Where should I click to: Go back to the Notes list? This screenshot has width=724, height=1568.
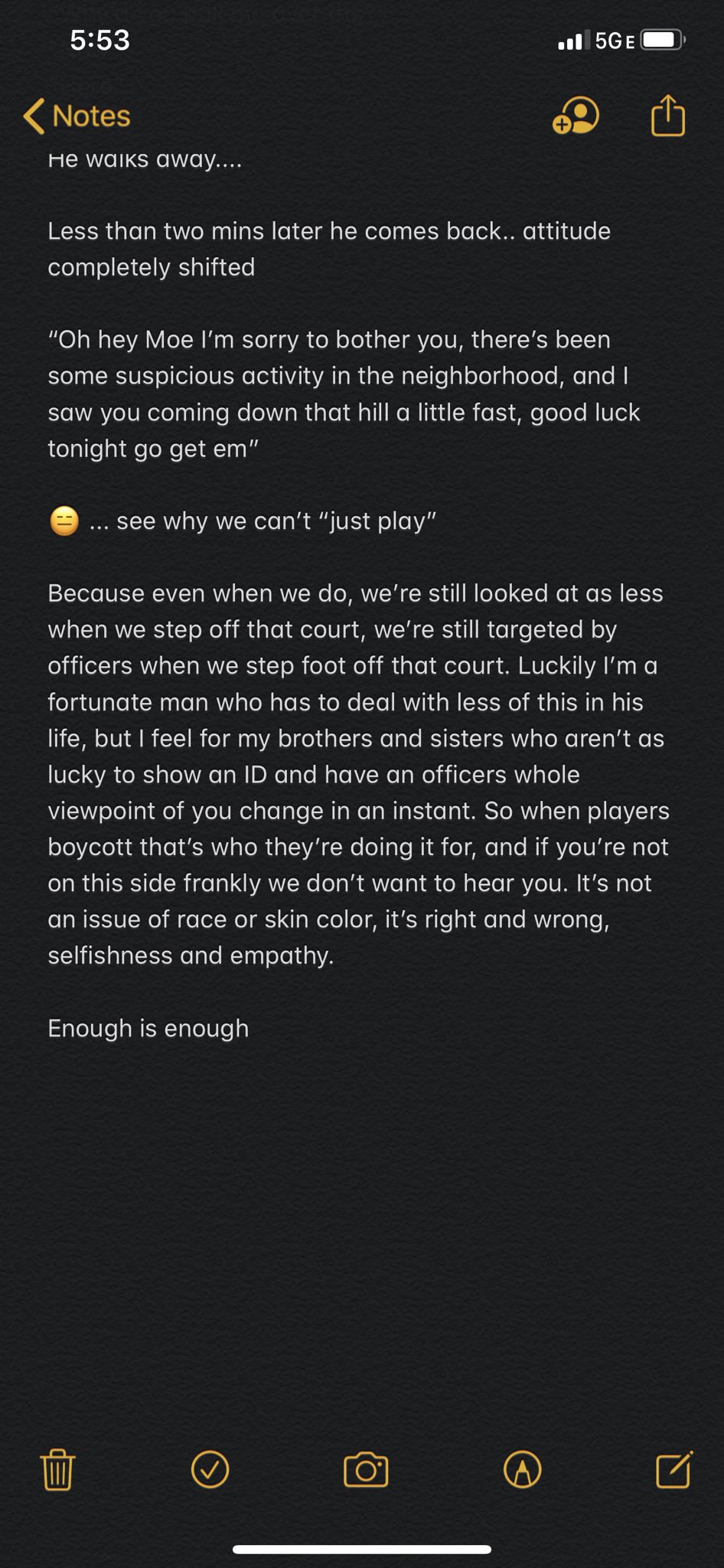pyautogui.click(x=77, y=116)
